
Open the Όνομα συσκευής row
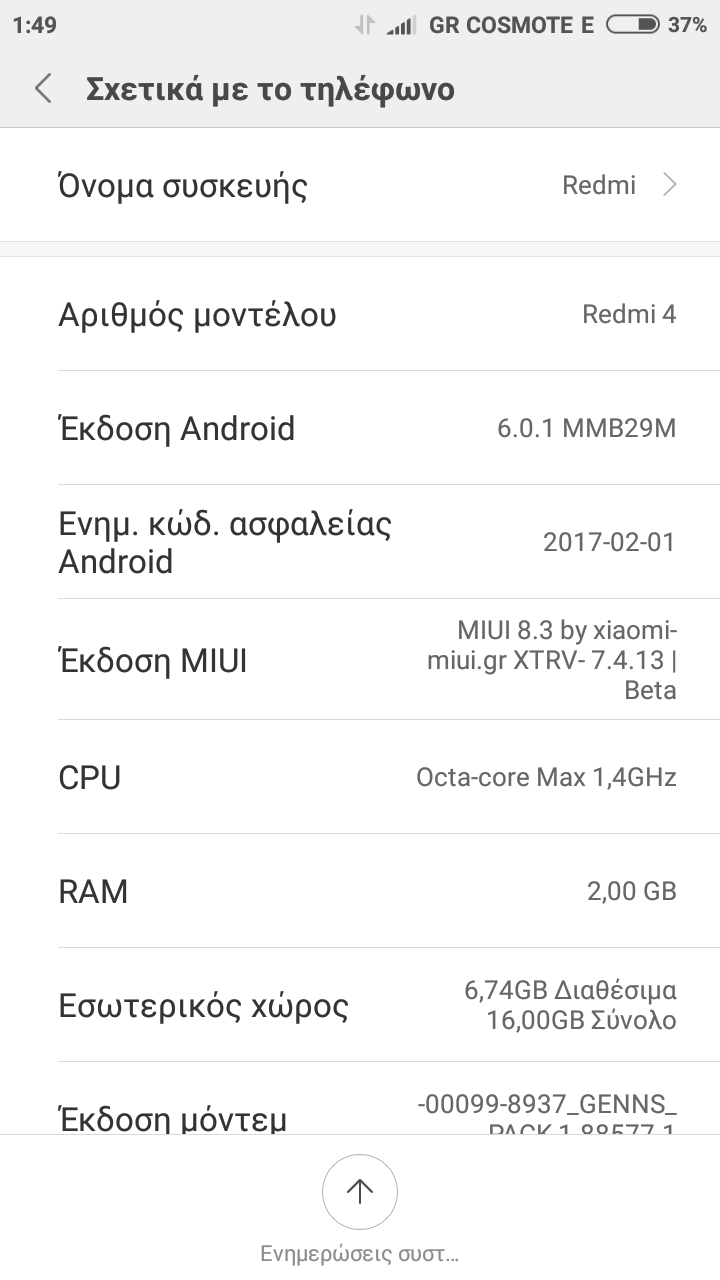pyautogui.click(x=360, y=186)
